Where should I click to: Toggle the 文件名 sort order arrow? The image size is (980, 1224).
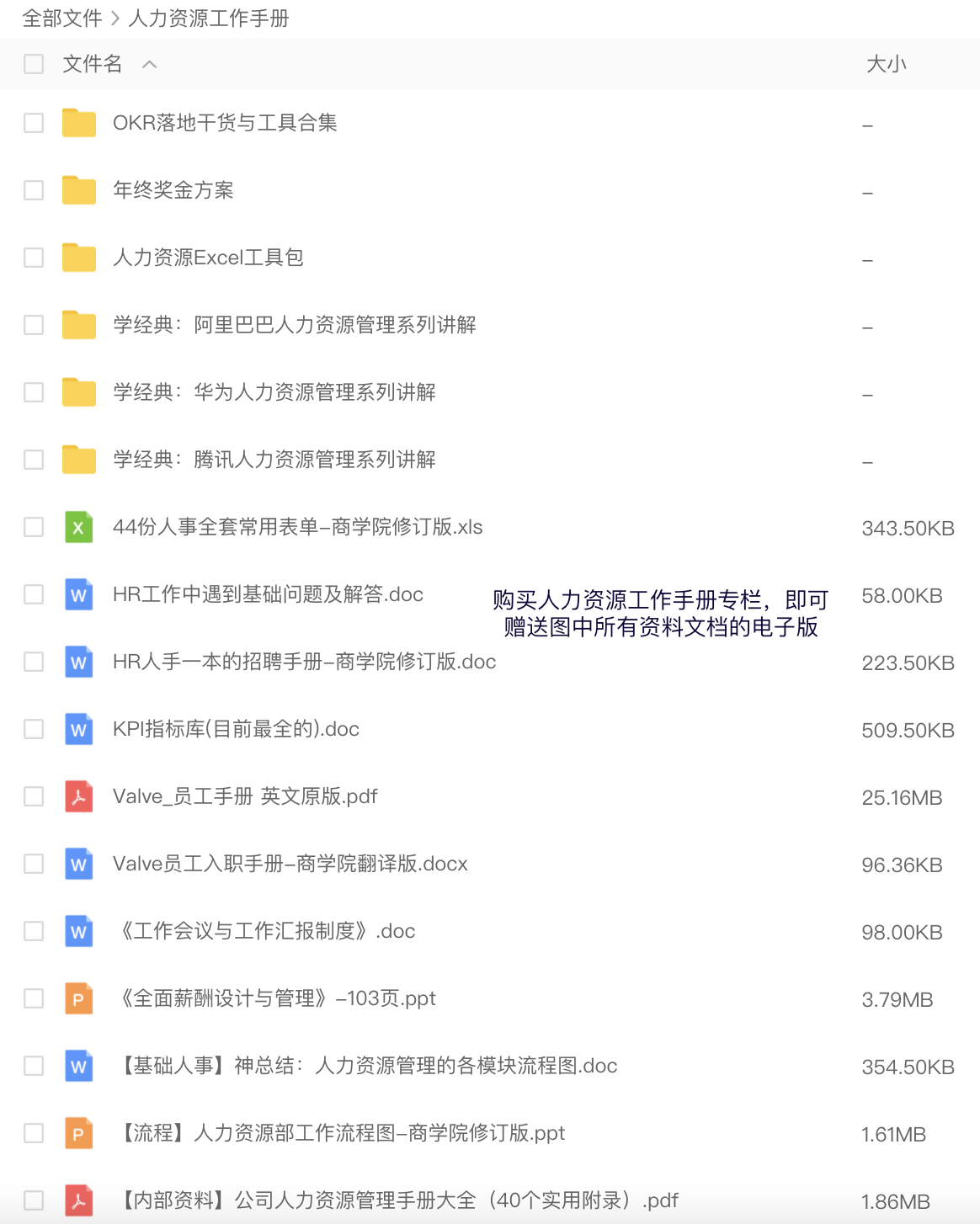tap(150, 64)
